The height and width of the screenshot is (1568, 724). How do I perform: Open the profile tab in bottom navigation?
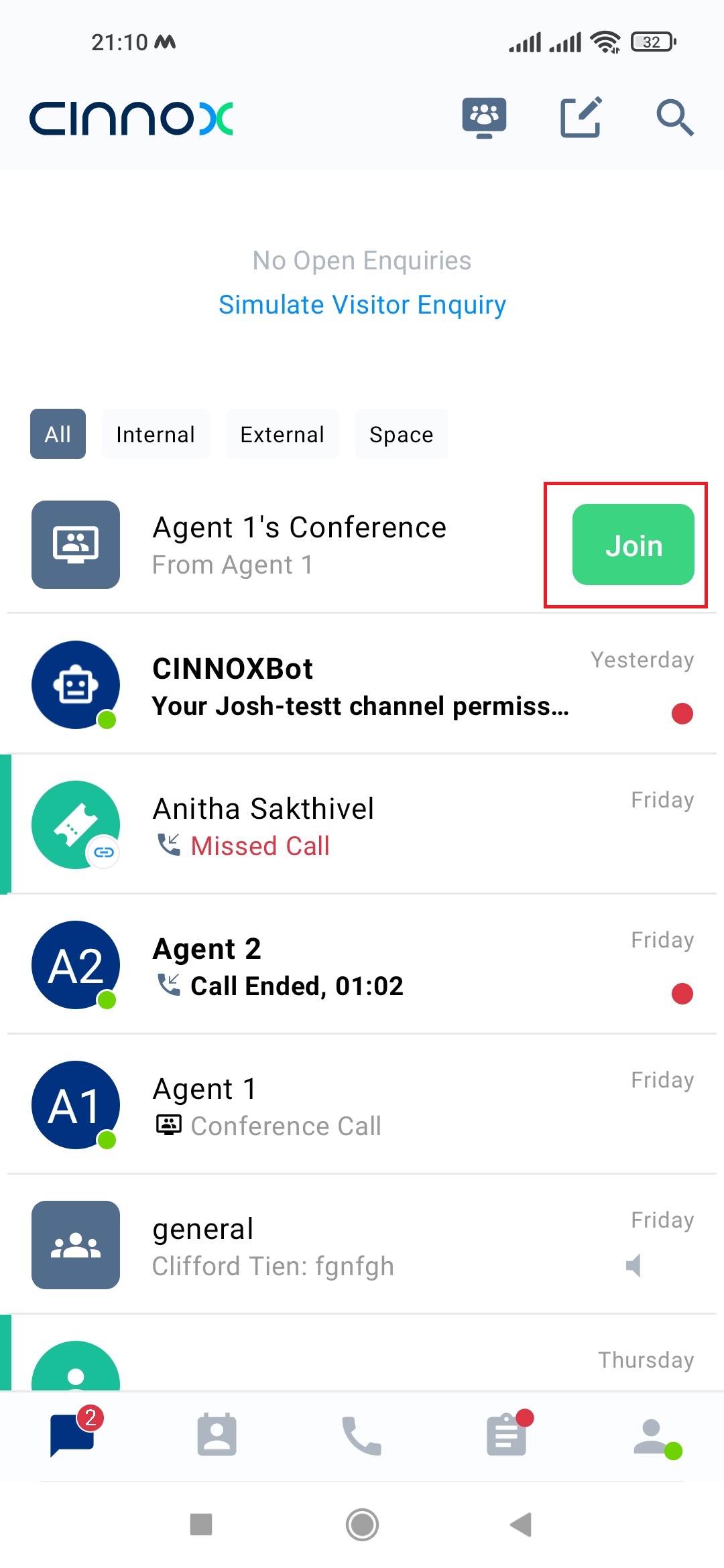(652, 1435)
